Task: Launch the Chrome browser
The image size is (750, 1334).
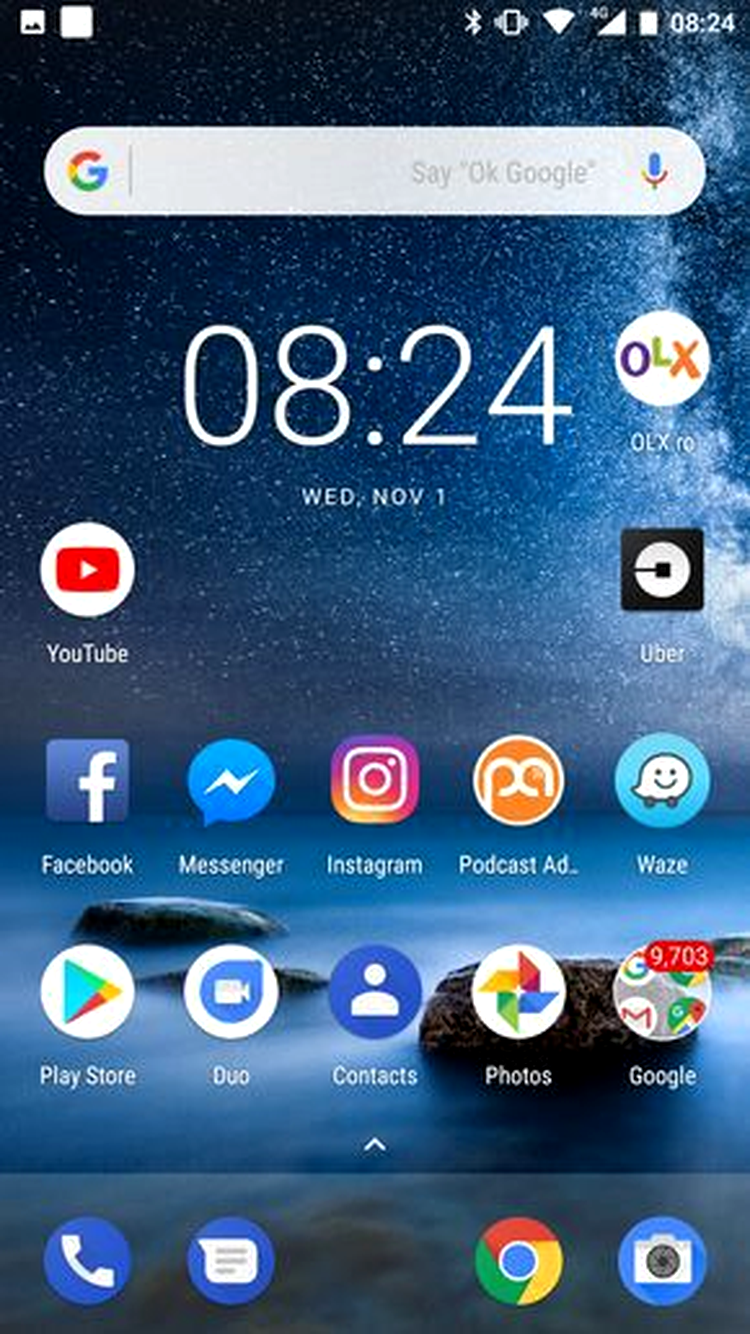Action: (x=518, y=1260)
